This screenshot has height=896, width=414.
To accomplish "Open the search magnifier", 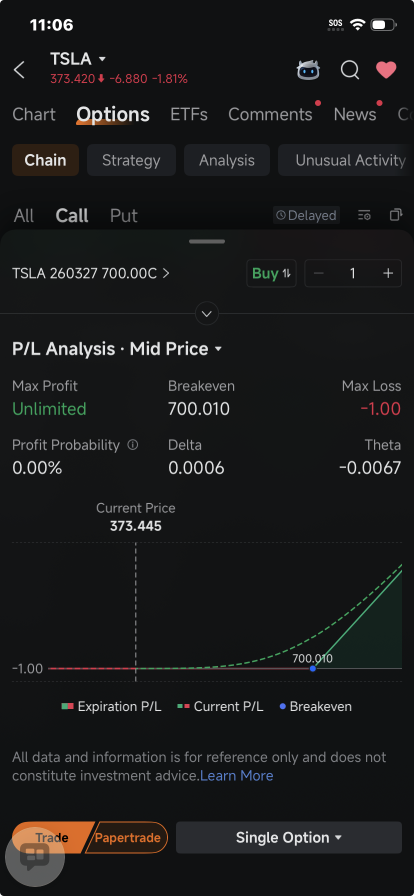I will click(x=350, y=70).
